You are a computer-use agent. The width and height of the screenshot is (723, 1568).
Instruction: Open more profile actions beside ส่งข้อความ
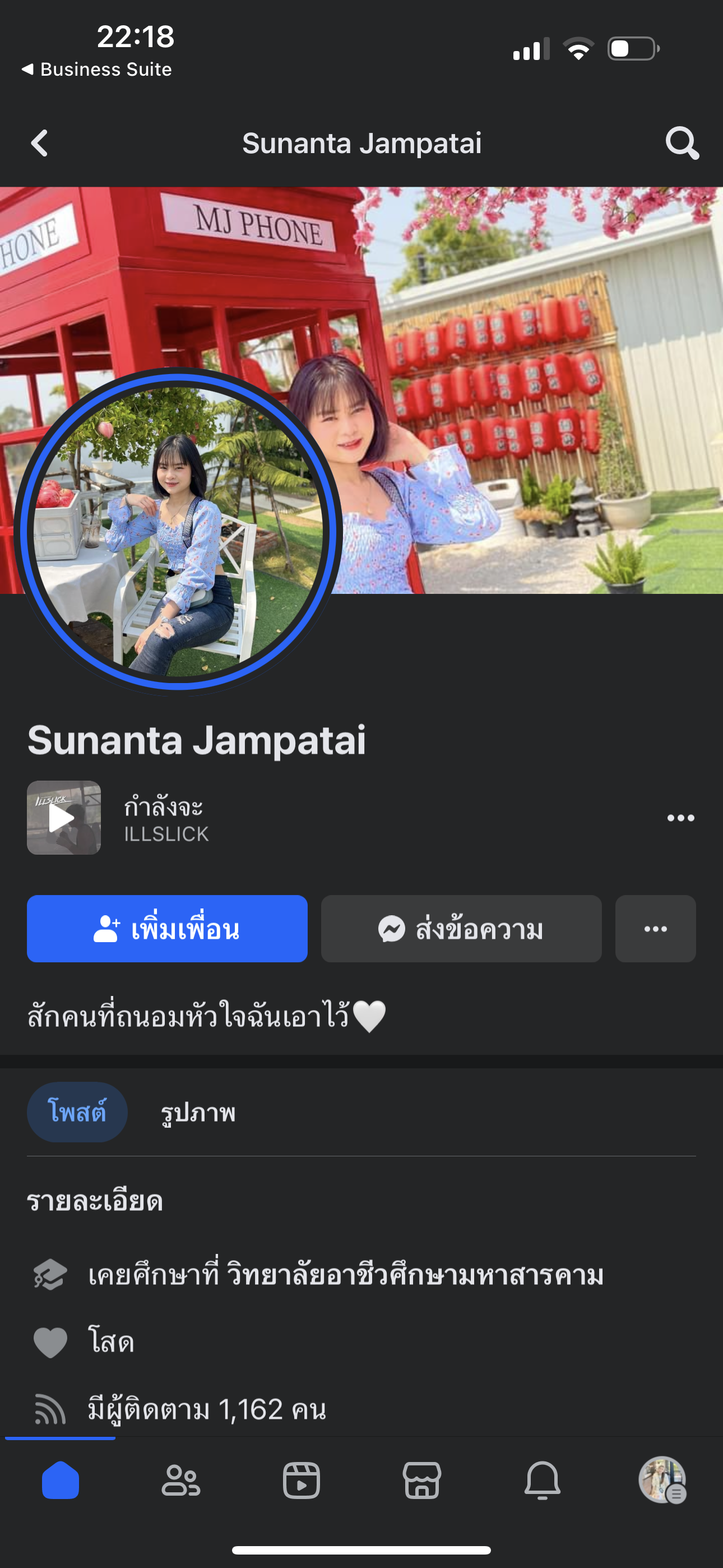pyautogui.click(x=655, y=929)
